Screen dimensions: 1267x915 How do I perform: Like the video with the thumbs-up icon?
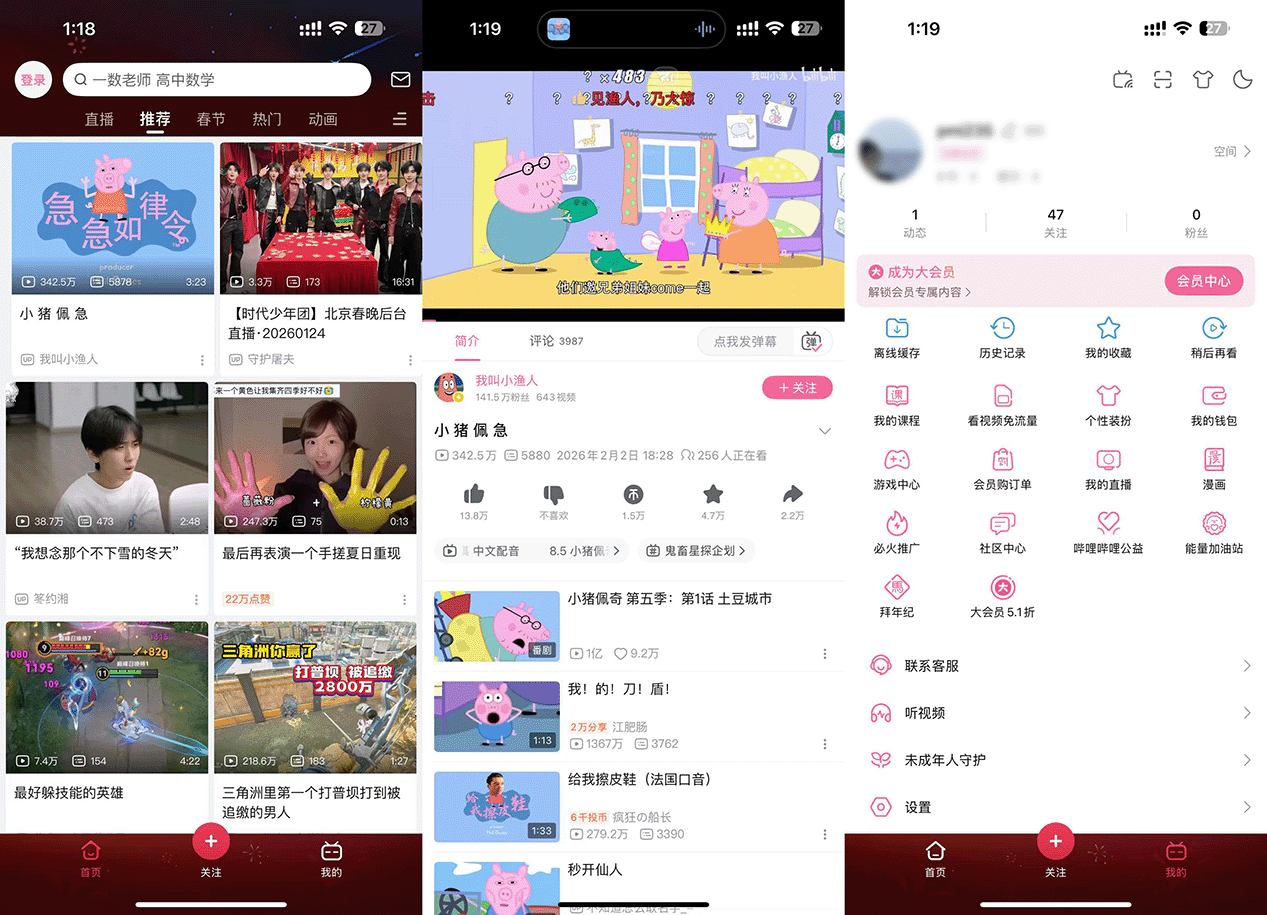(474, 499)
